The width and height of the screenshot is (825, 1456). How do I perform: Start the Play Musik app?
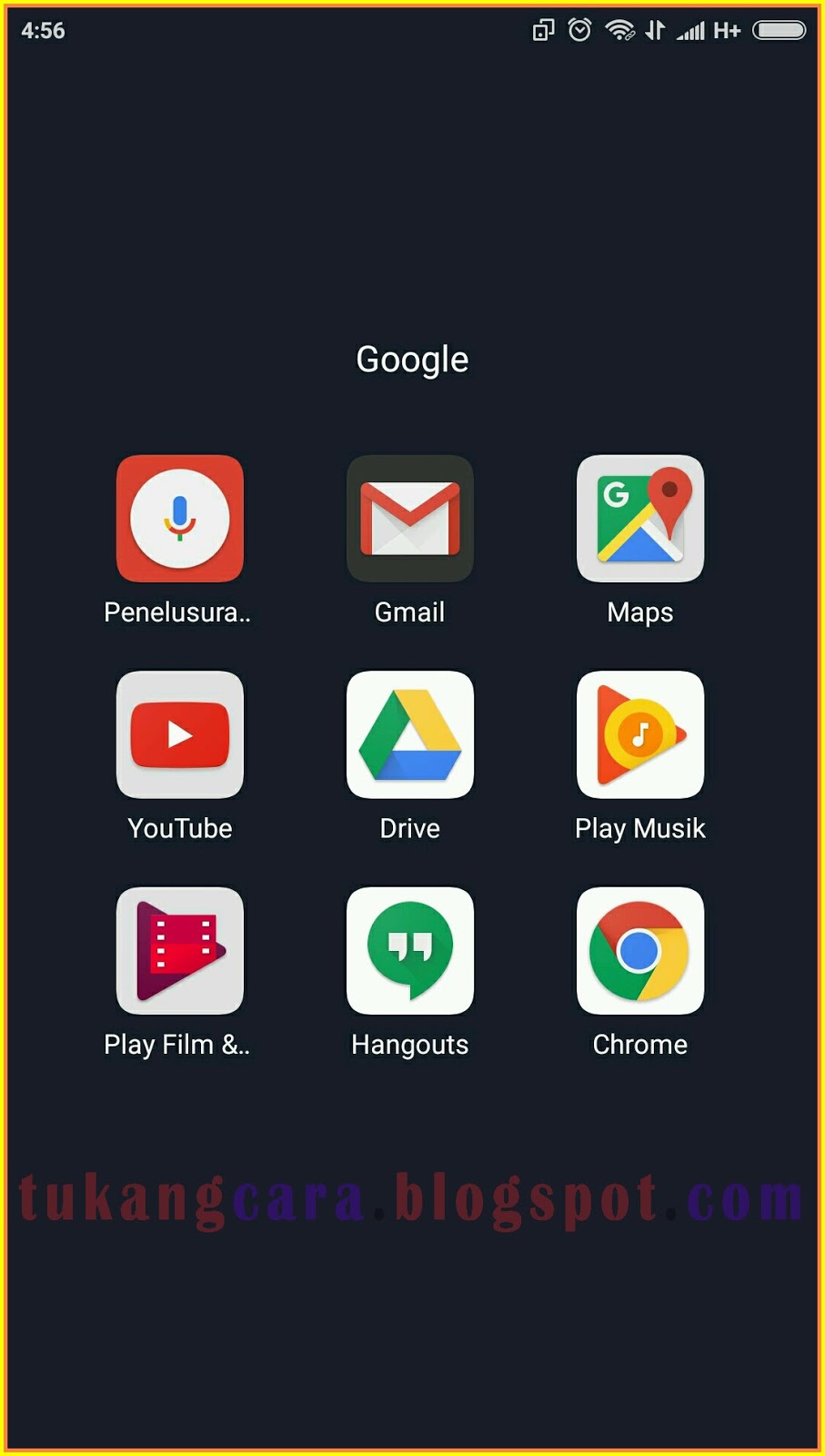[640, 734]
